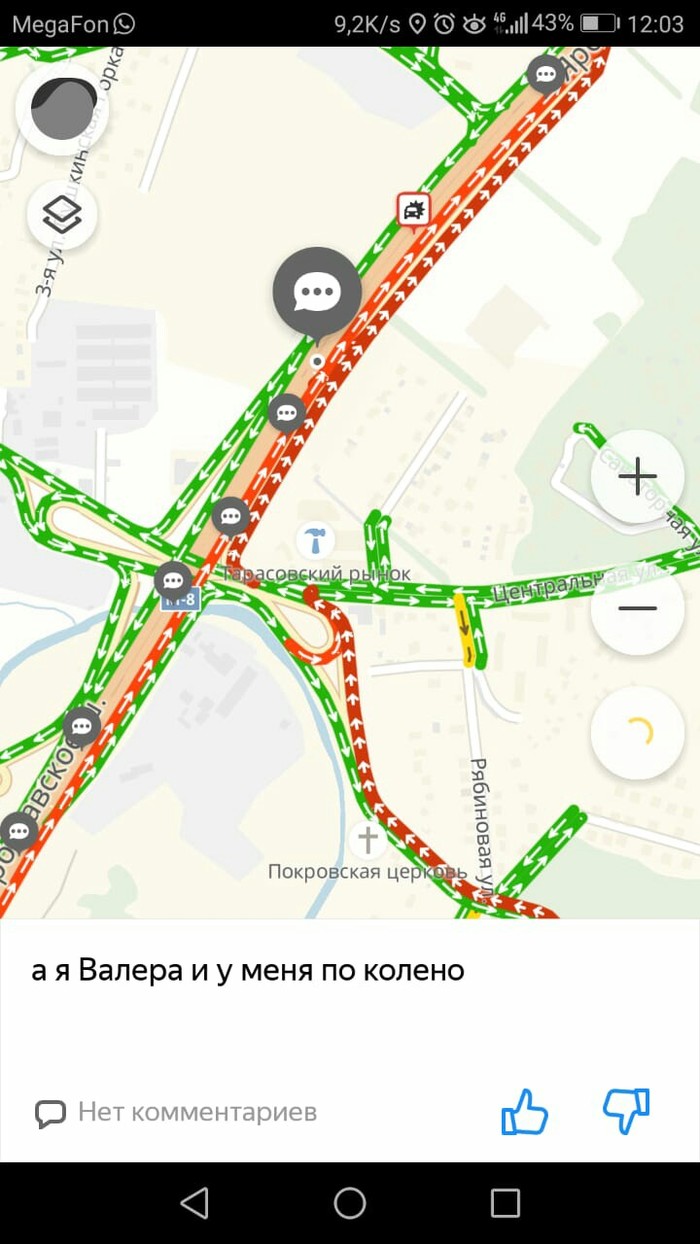Open the Покровская церковь place marker
700x1244 pixels.
(x=368, y=840)
